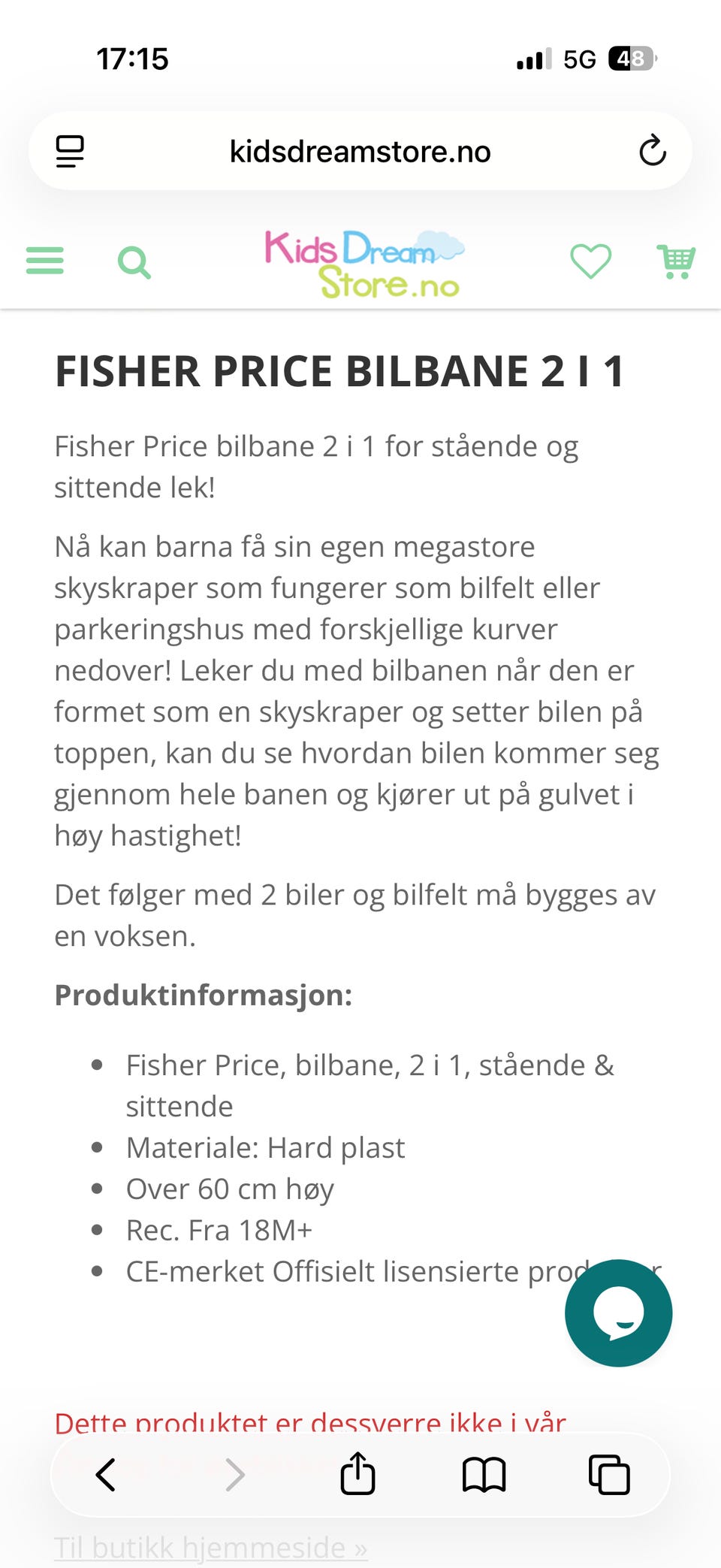Open the hamburger navigation menu
This screenshot has width=721, height=1568.
44,261
